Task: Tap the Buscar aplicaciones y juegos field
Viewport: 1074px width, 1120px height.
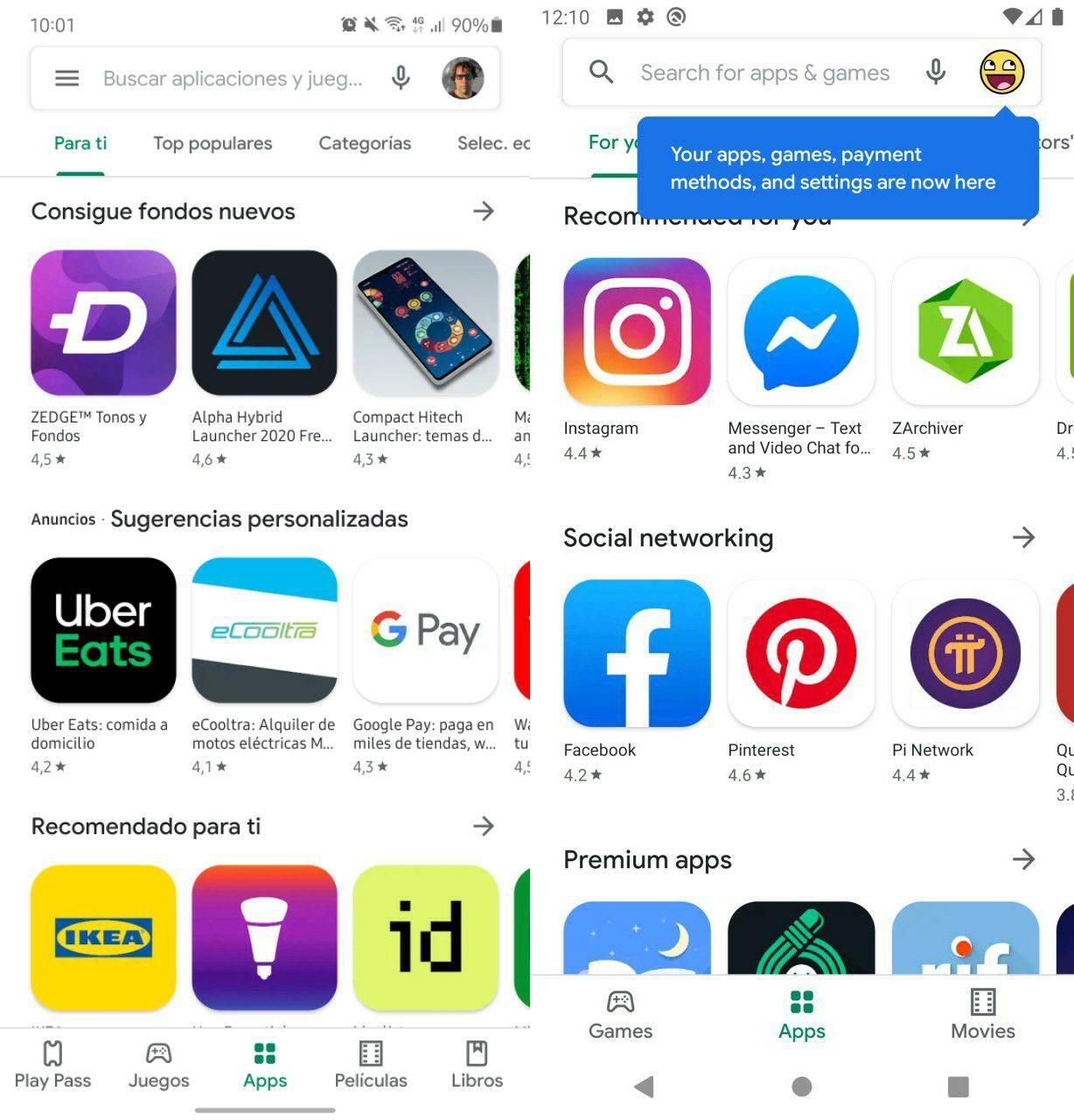Action: 232,79
